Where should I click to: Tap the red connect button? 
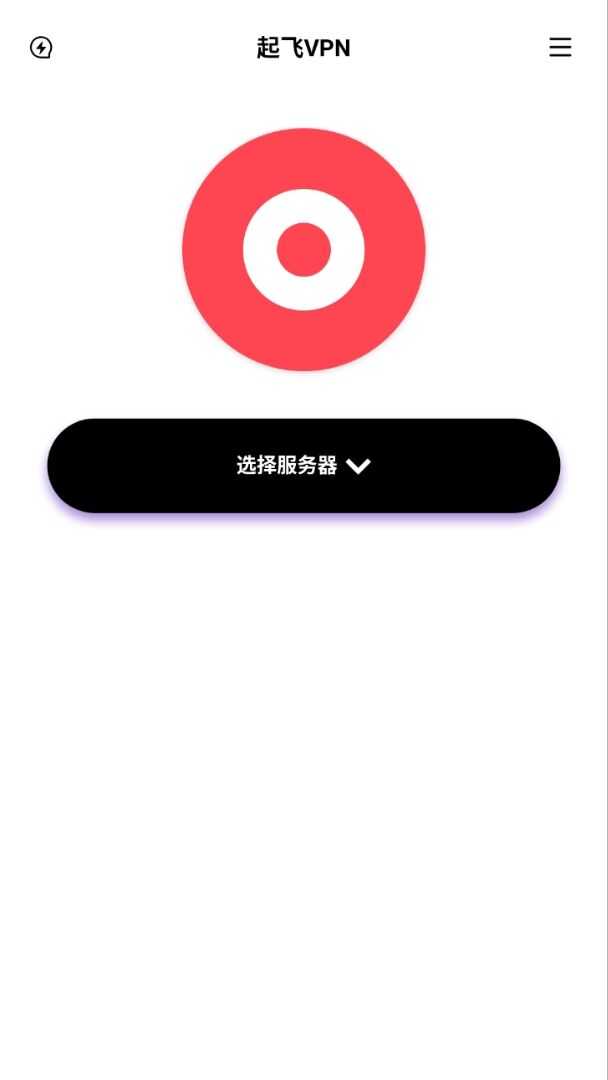[x=304, y=249]
